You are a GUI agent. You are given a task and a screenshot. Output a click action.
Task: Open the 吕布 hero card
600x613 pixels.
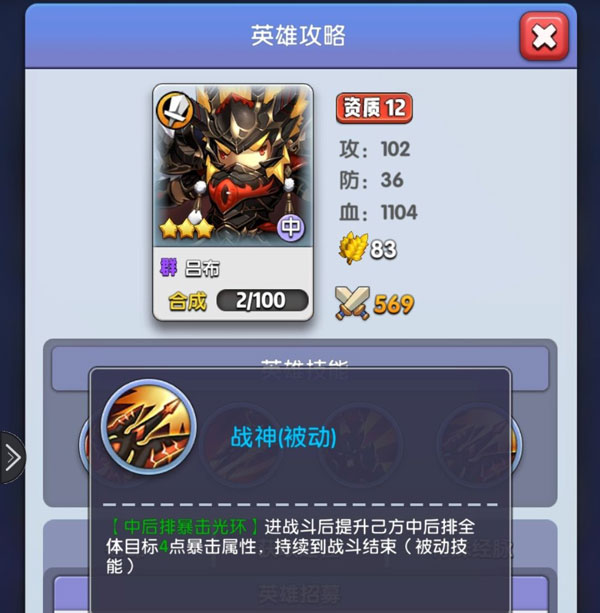[x=232, y=200]
